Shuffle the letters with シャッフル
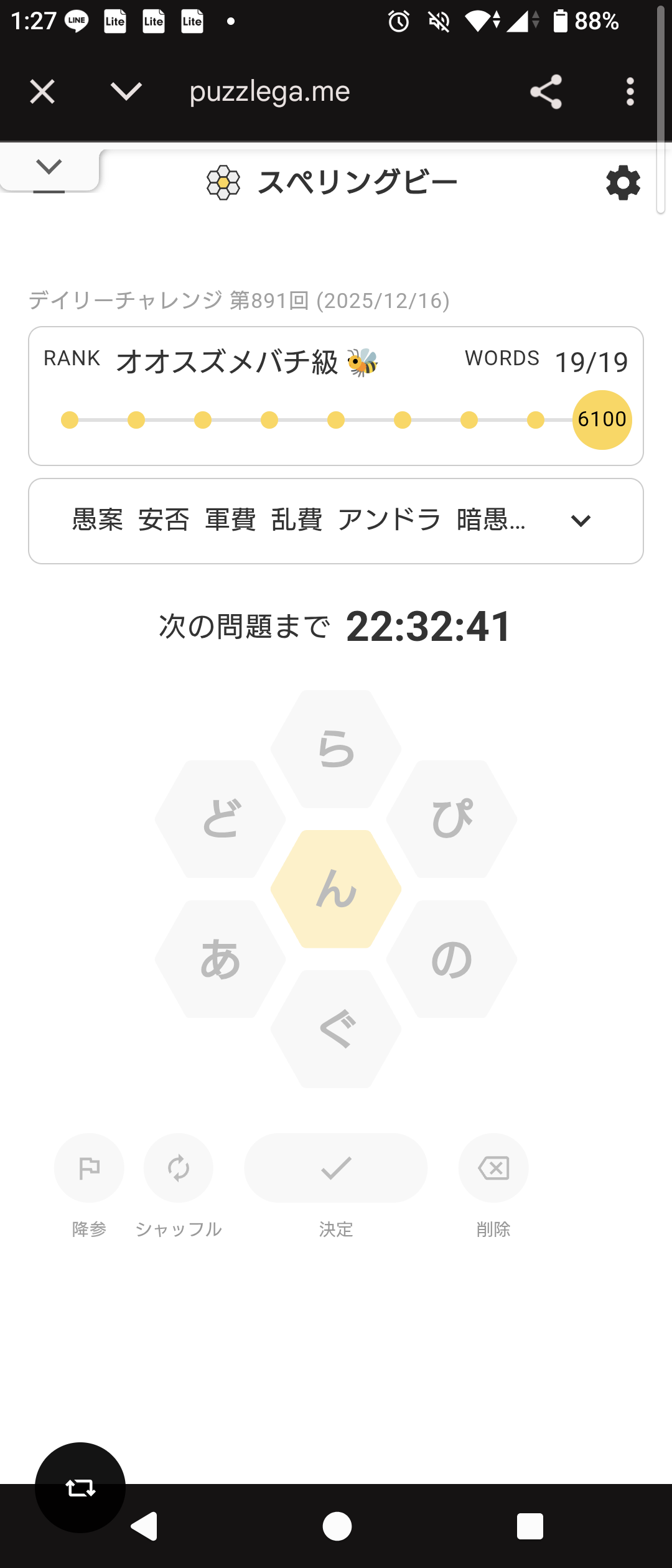Viewport: 672px width, 1568px height. click(x=179, y=1168)
